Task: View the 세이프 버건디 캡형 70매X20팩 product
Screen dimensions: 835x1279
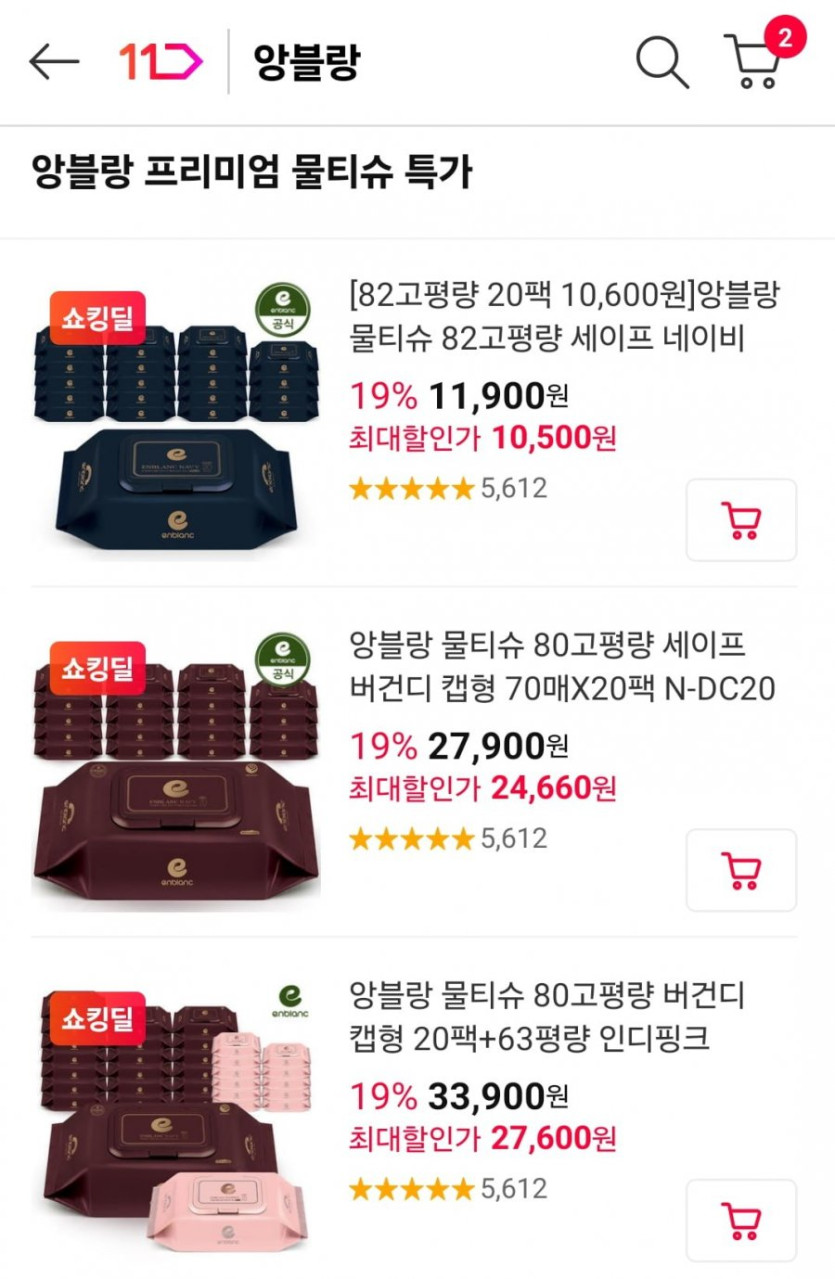Action: tap(562, 667)
